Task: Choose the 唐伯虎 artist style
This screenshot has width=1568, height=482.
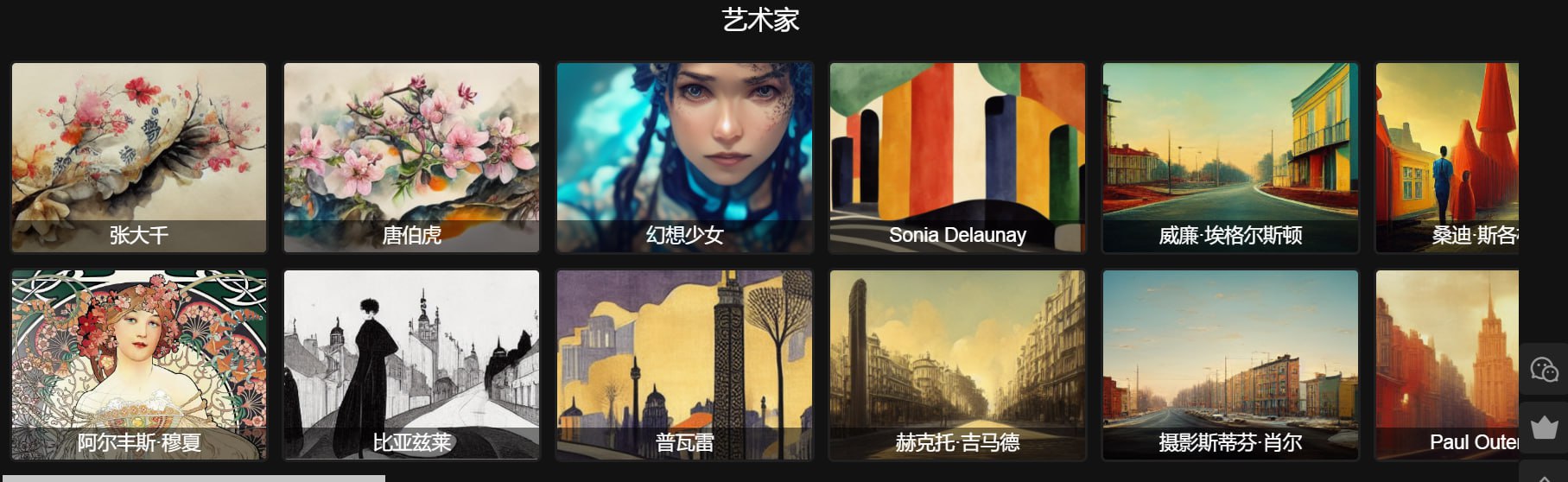Action: pyautogui.click(x=411, y=157)
